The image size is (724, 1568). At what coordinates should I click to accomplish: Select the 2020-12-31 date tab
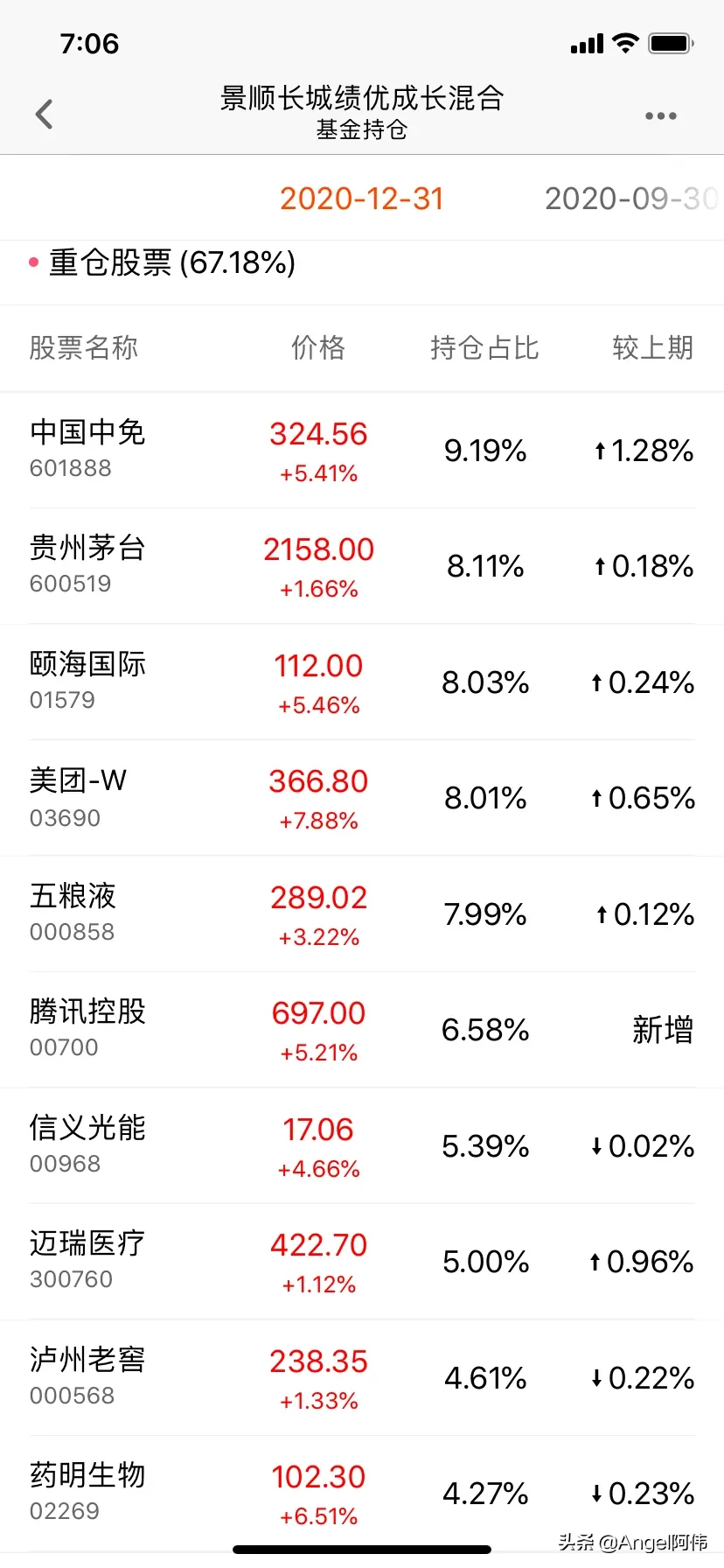tap(361, 199)
